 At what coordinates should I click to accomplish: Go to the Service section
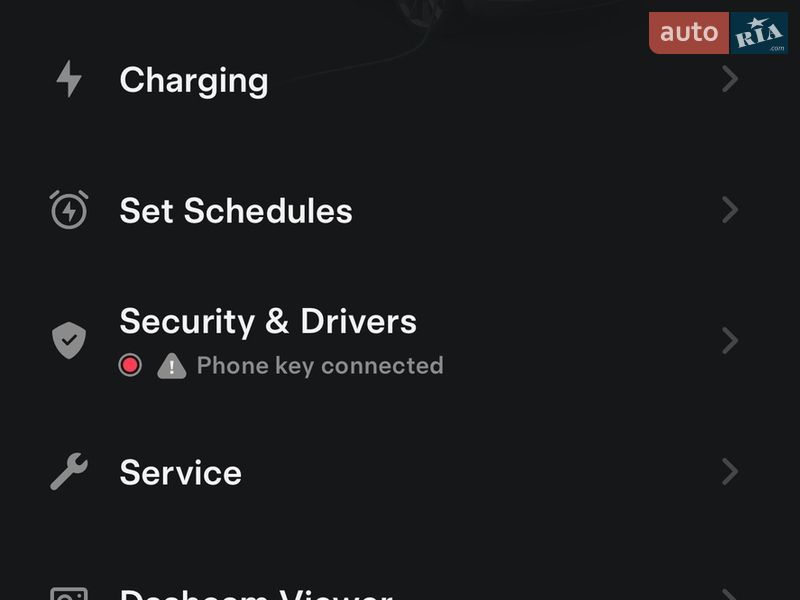click(x=394, y=472)
